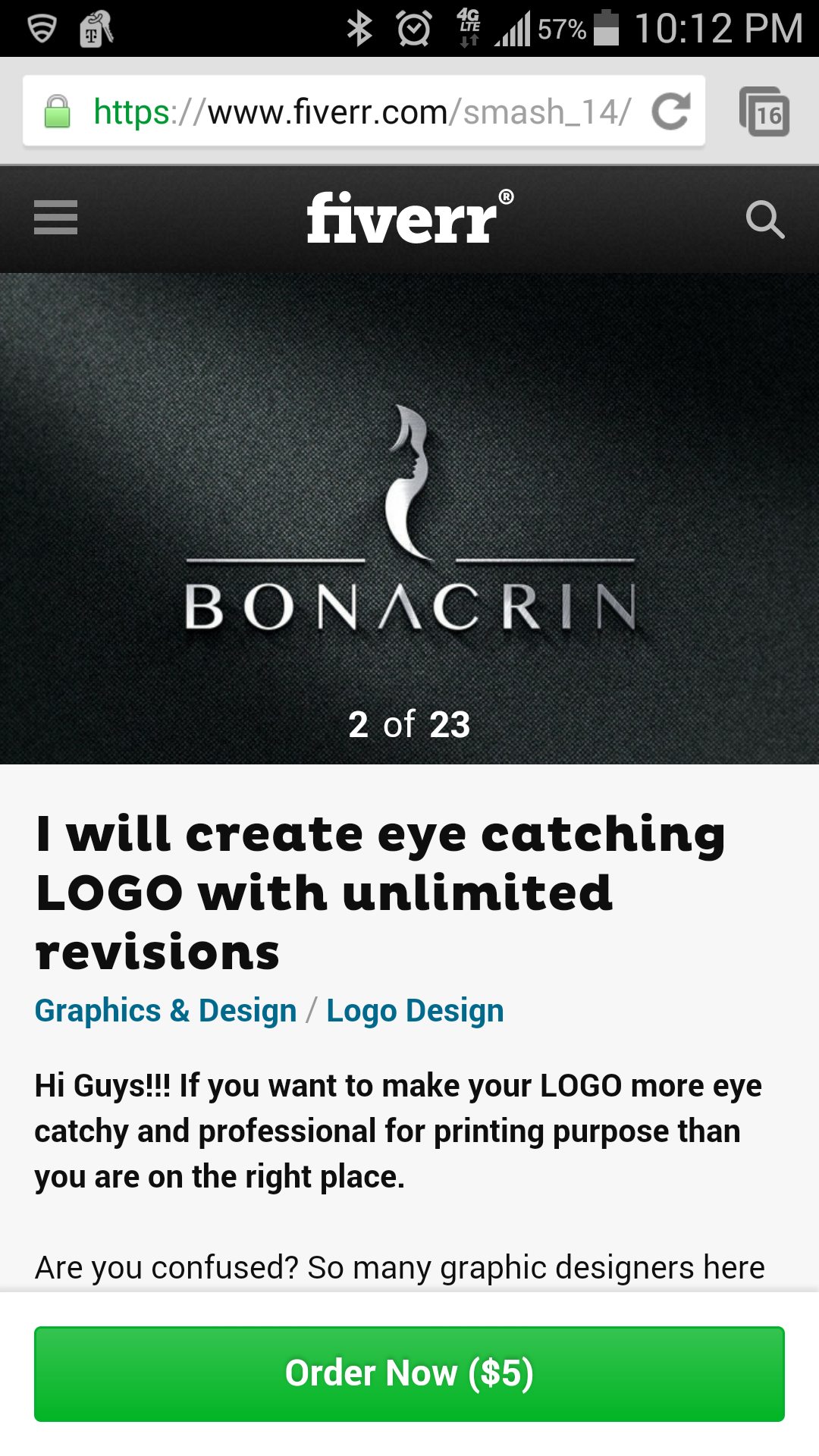819x1456 pixels.
Task: Reload the page
Action: coord(671,111)
